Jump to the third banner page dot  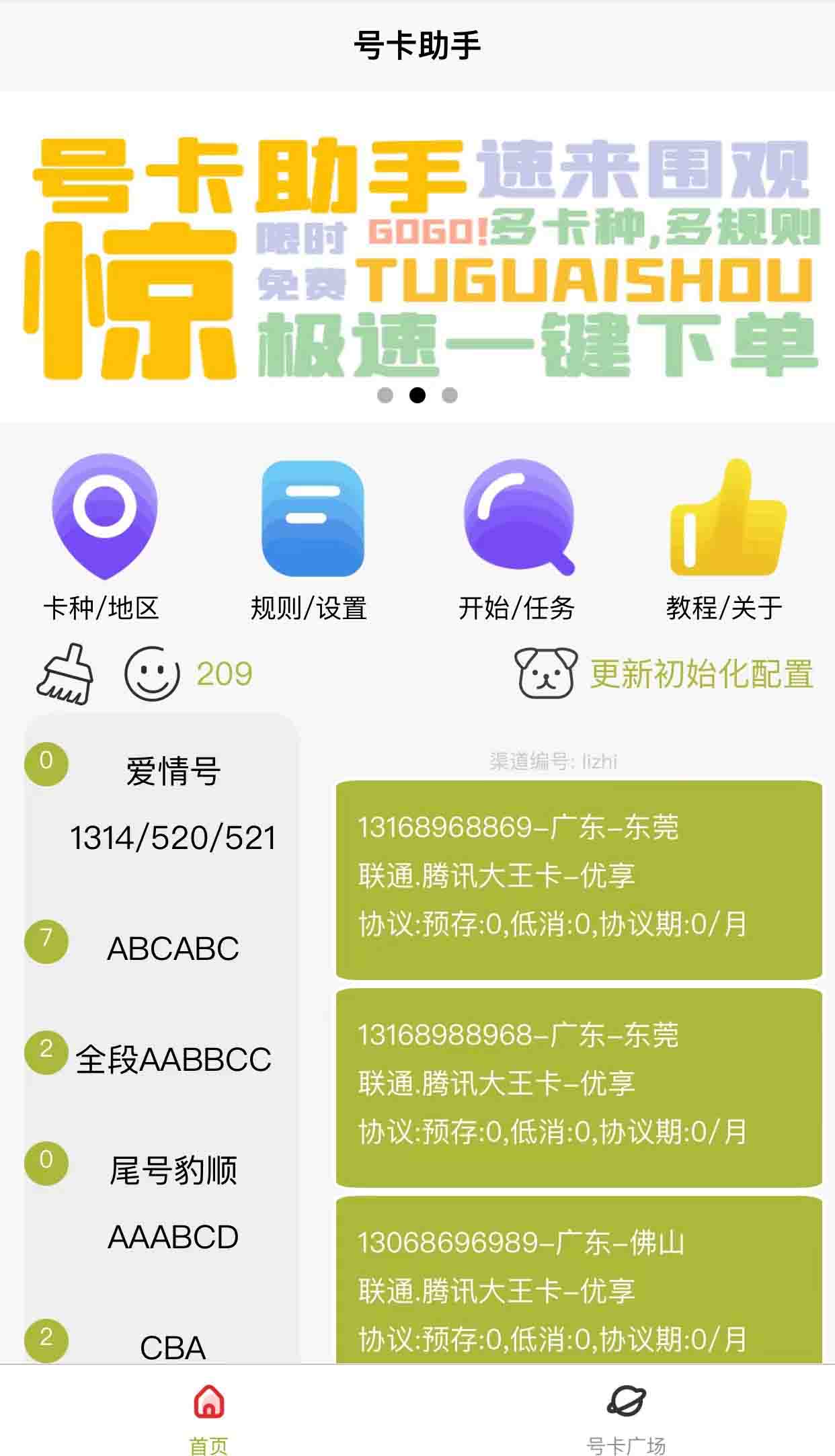pos(450,395)
